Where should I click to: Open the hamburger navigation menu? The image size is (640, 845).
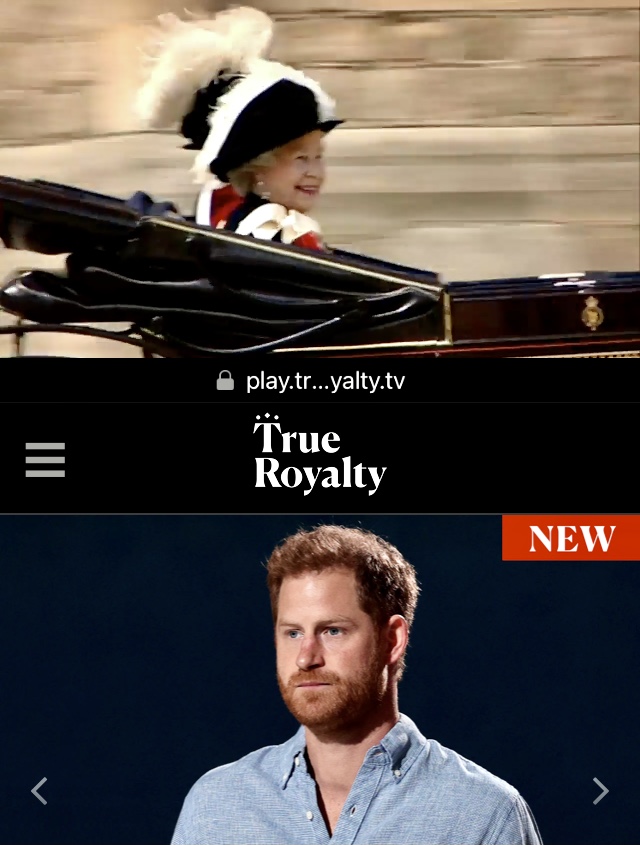tap(45, 460)
